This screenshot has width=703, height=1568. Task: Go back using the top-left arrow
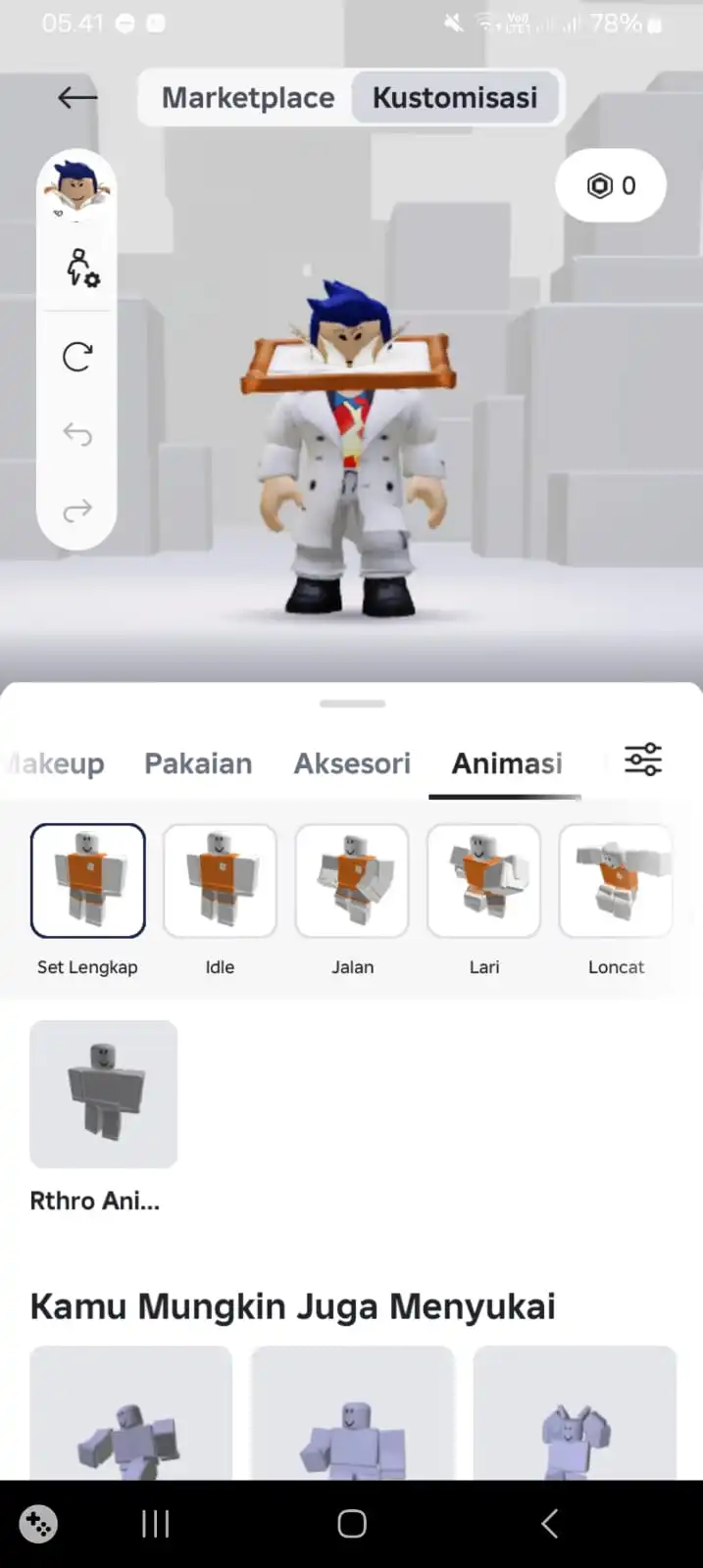[77, 97]
